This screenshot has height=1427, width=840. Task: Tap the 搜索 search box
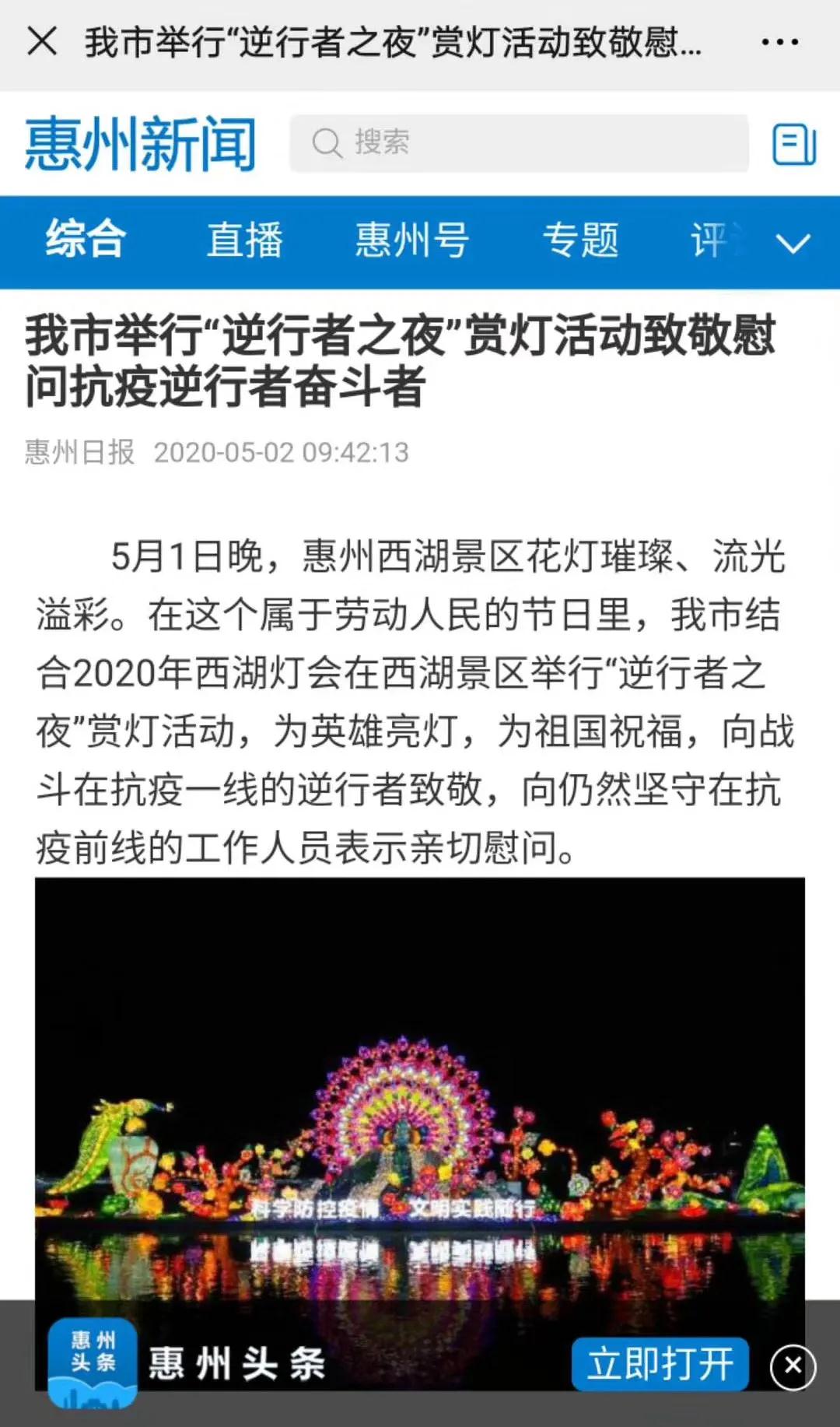(519, 143)
